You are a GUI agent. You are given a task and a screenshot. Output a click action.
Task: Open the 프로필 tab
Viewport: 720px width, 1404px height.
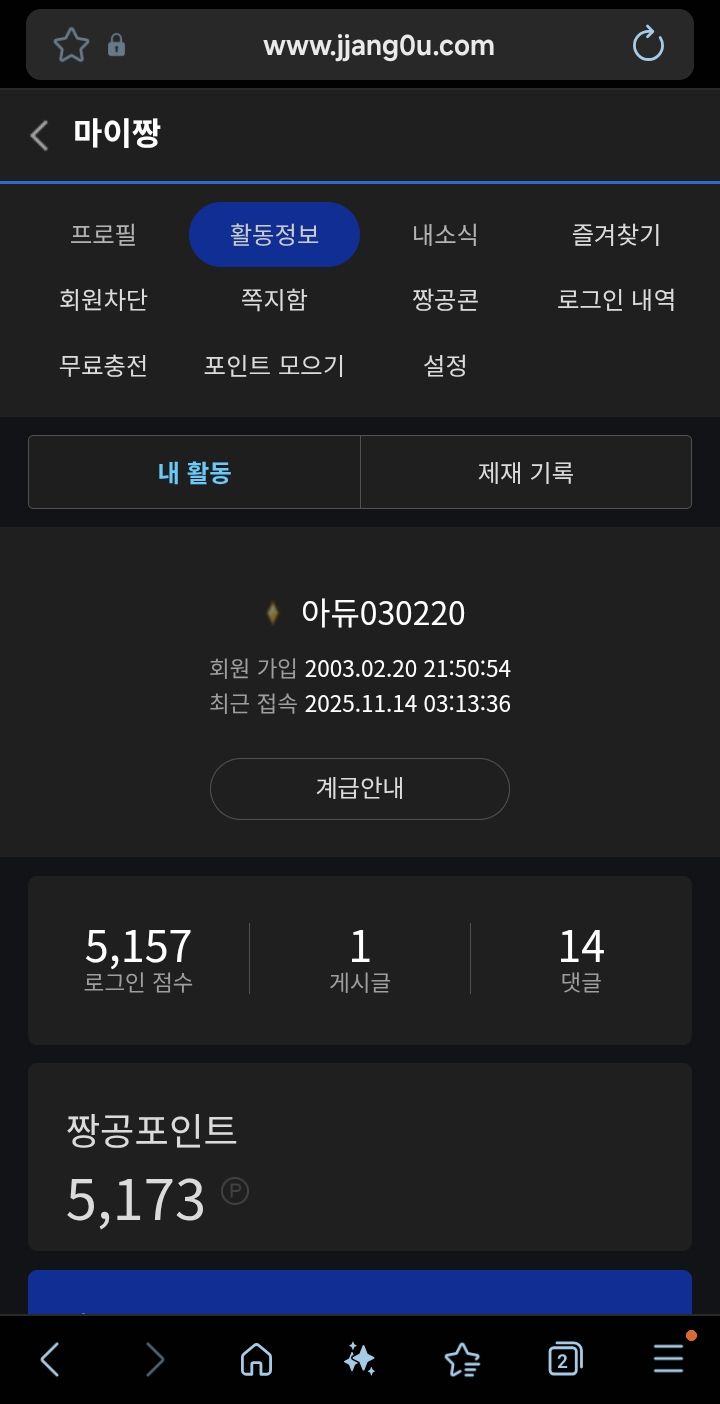[103, 235]
